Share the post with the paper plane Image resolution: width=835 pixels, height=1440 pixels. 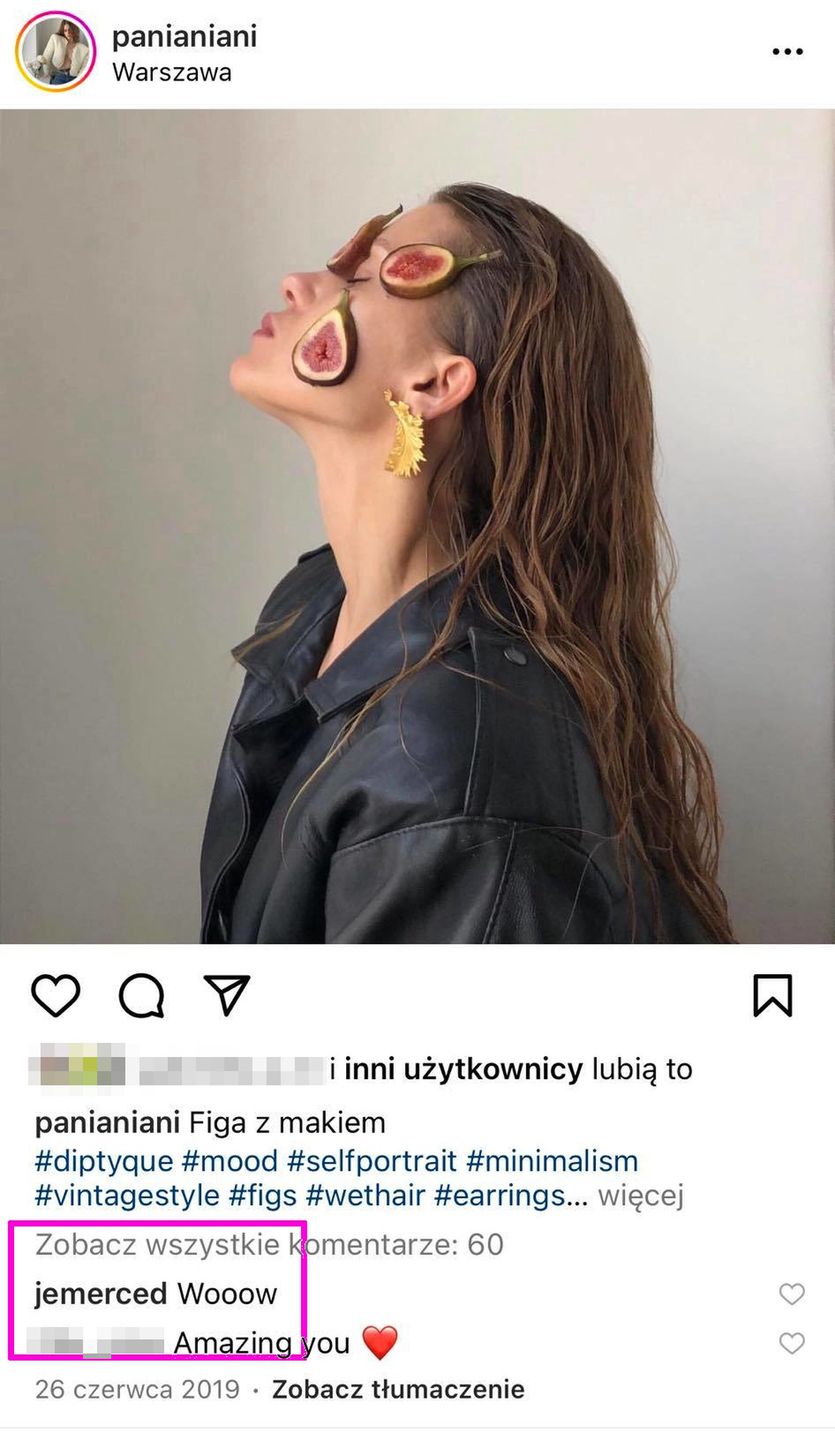coord(226,996)
